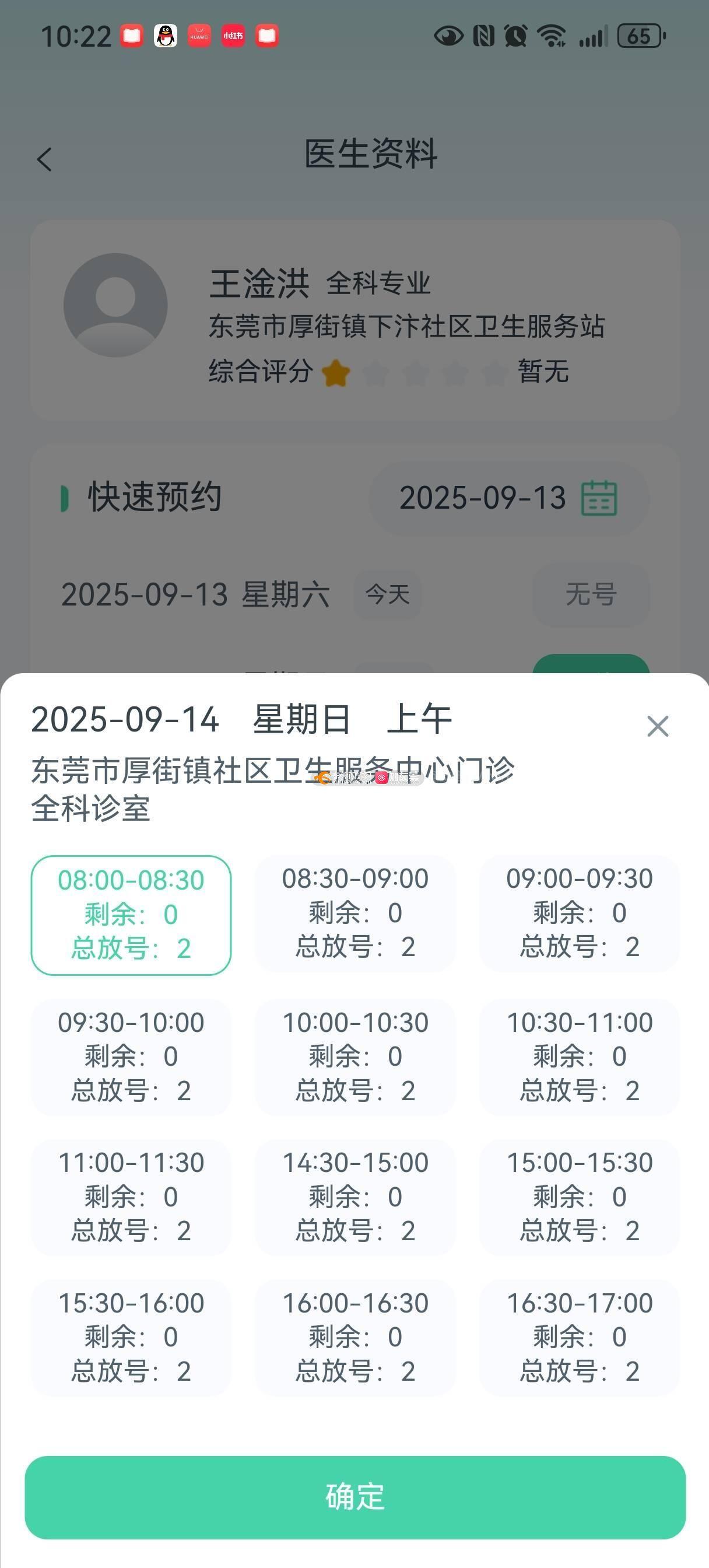This screenshot has width=709, height=1568.
Task: Pick the 10:30-11:00 slot
Action: pyautogui.click(x=580, y=1056)
